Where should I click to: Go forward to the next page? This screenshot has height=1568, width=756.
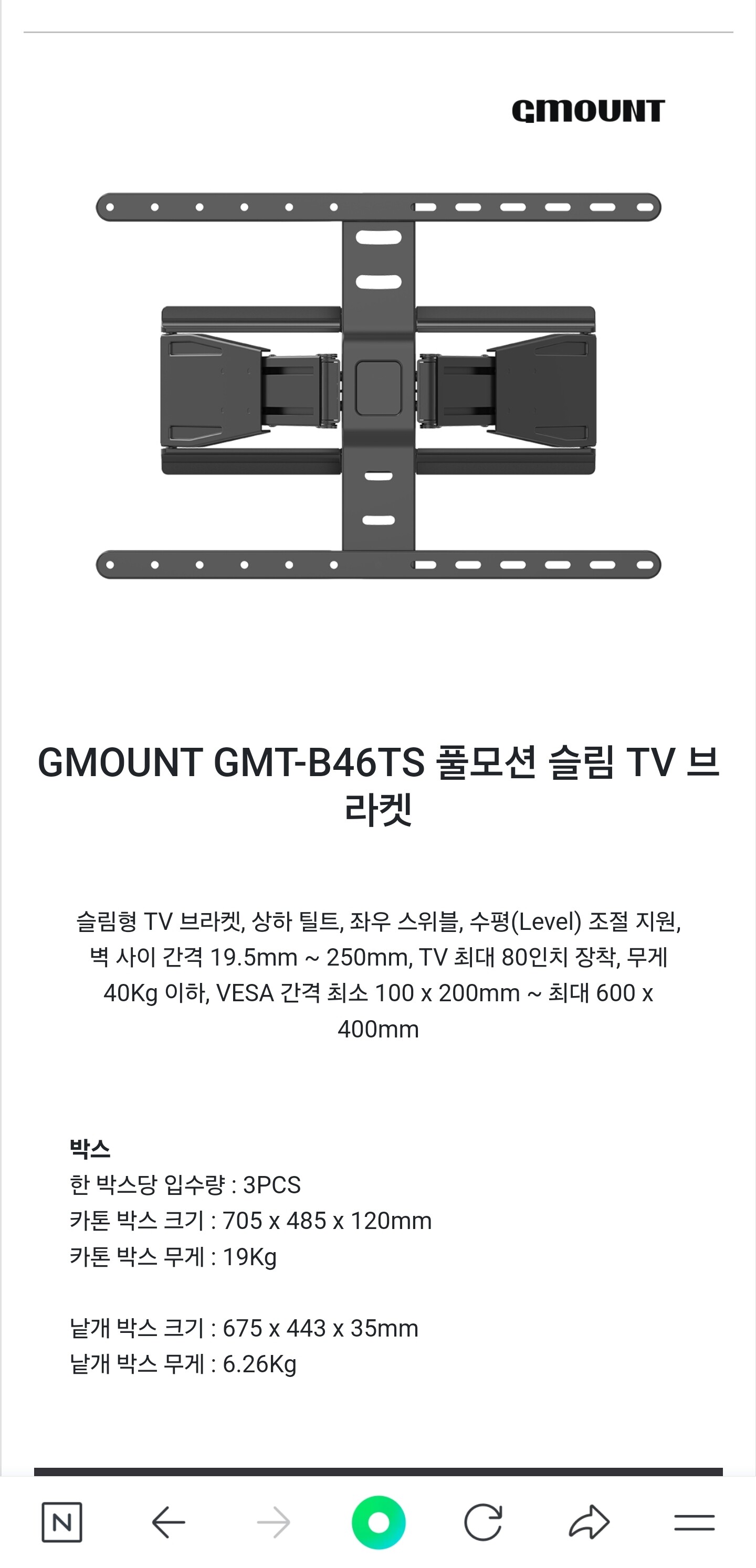pyautogui.click(x=274, y=1522)
